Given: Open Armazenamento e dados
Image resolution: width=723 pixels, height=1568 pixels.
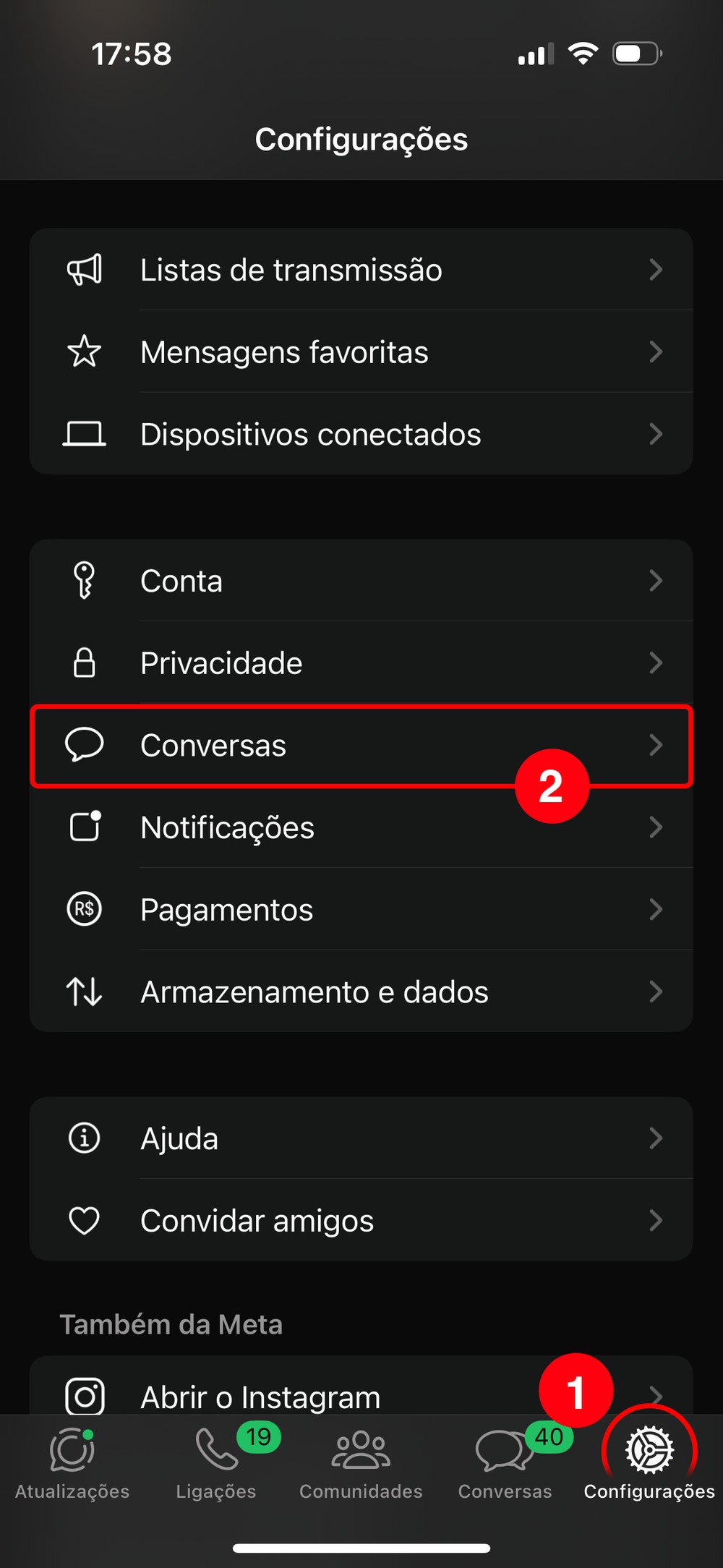Looking at the screenshot, I should 361,992.
